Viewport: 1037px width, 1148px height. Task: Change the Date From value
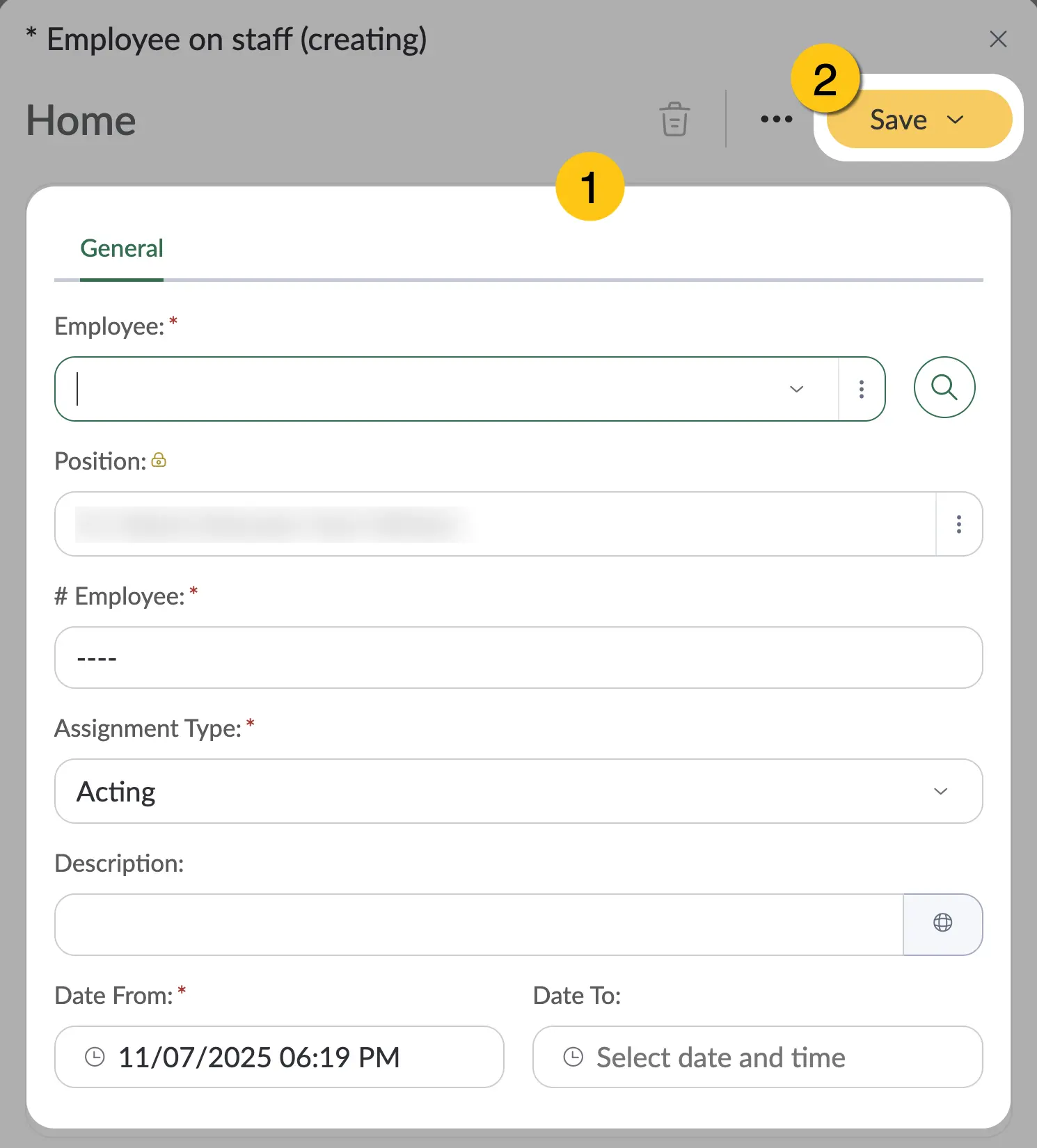click(279, 1057)
